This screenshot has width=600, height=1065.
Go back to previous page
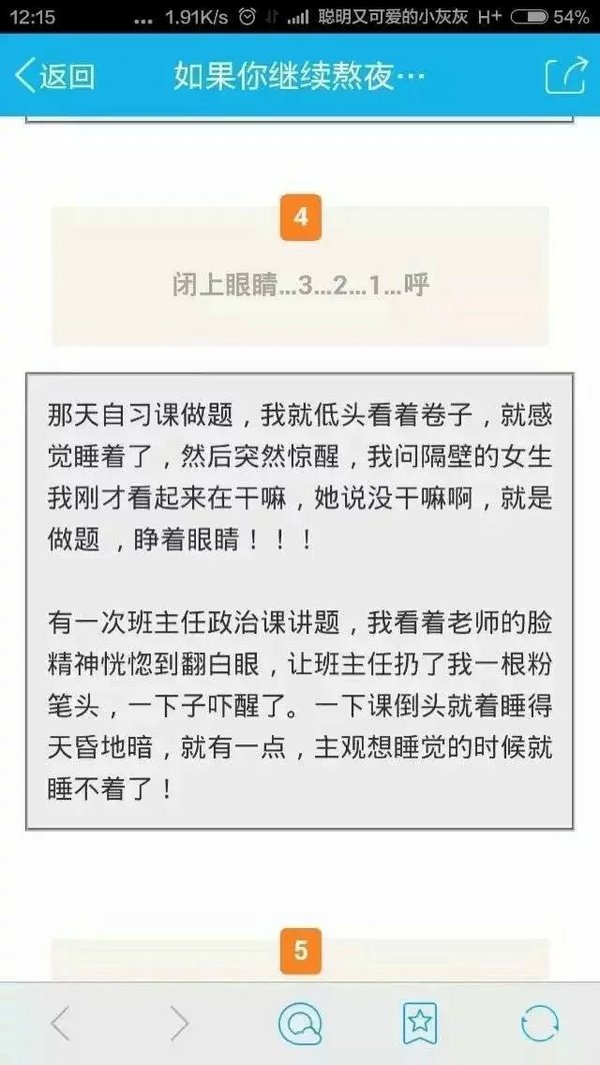62,1023
